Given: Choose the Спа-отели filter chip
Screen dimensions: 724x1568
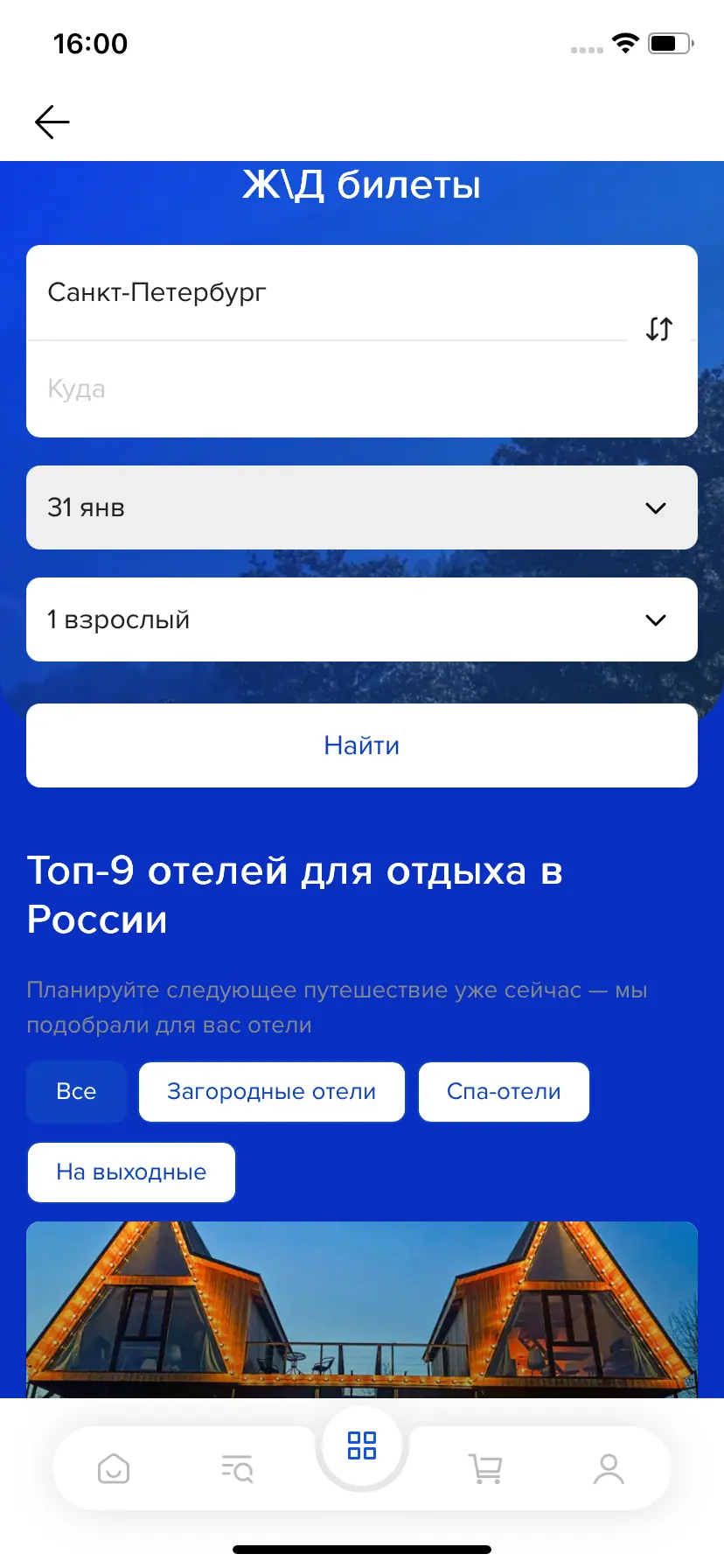Looking at the screenshot, I should [x=504, y=1091].
